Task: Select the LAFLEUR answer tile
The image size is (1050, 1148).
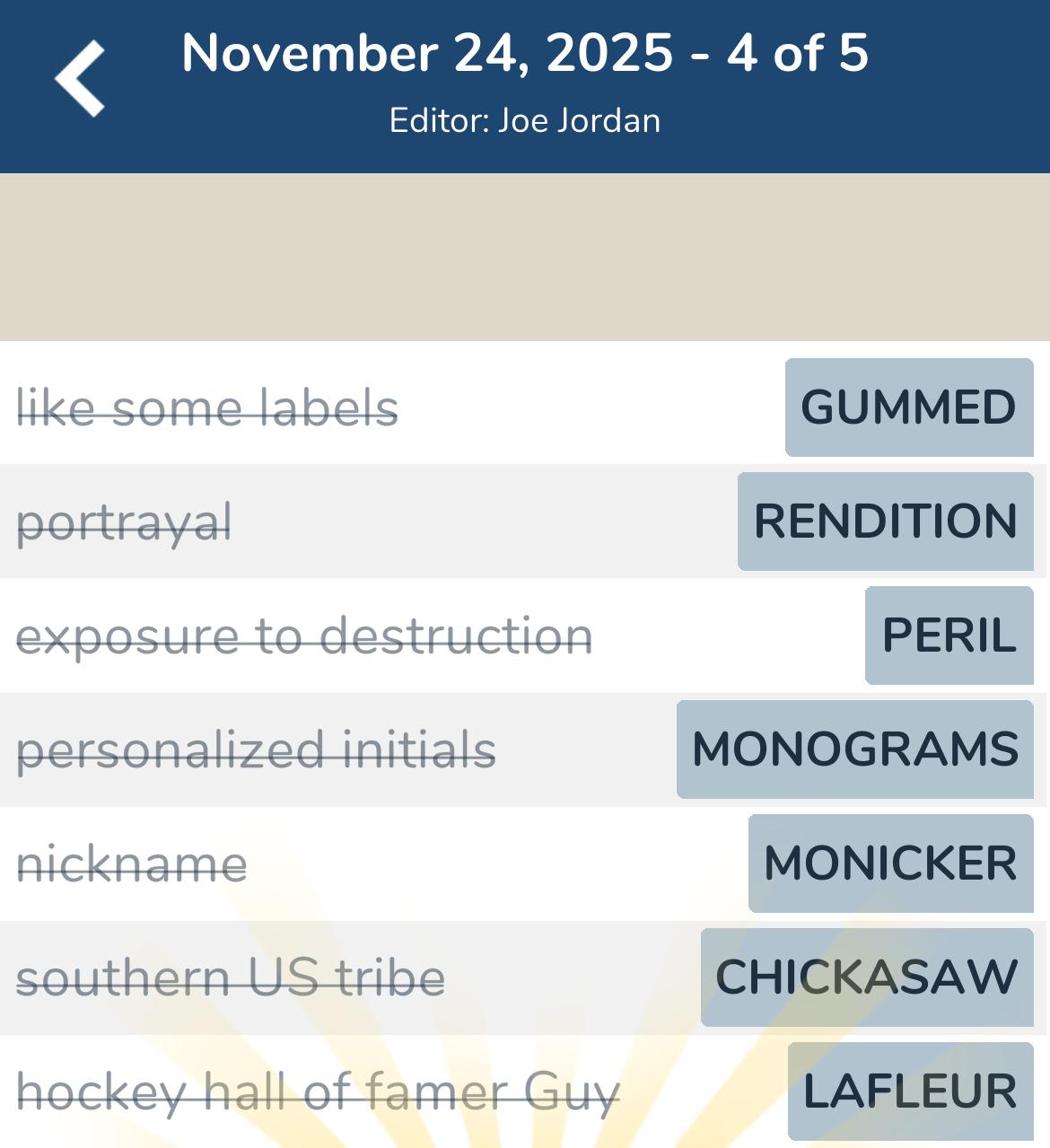Action: (x=908, y=1090)
